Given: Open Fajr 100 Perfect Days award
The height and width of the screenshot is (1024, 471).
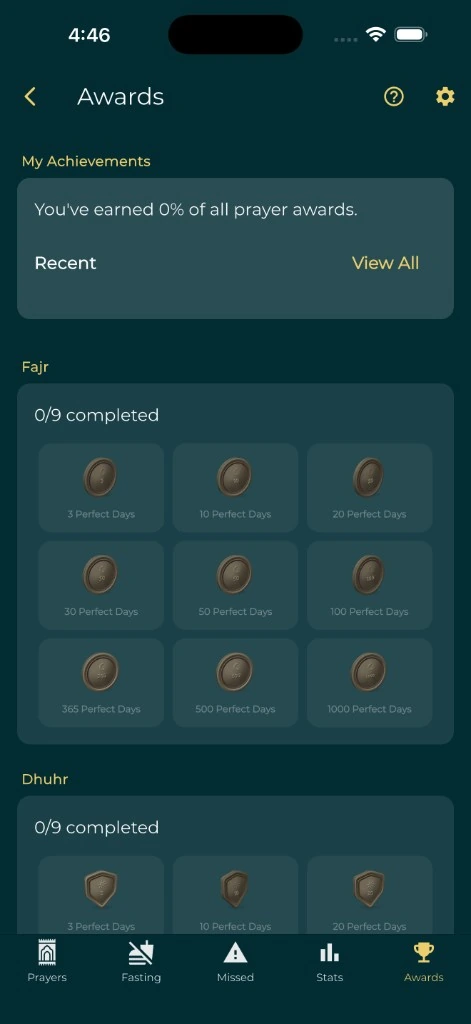Looking at the screenshot, I should [x=370, y=585].
